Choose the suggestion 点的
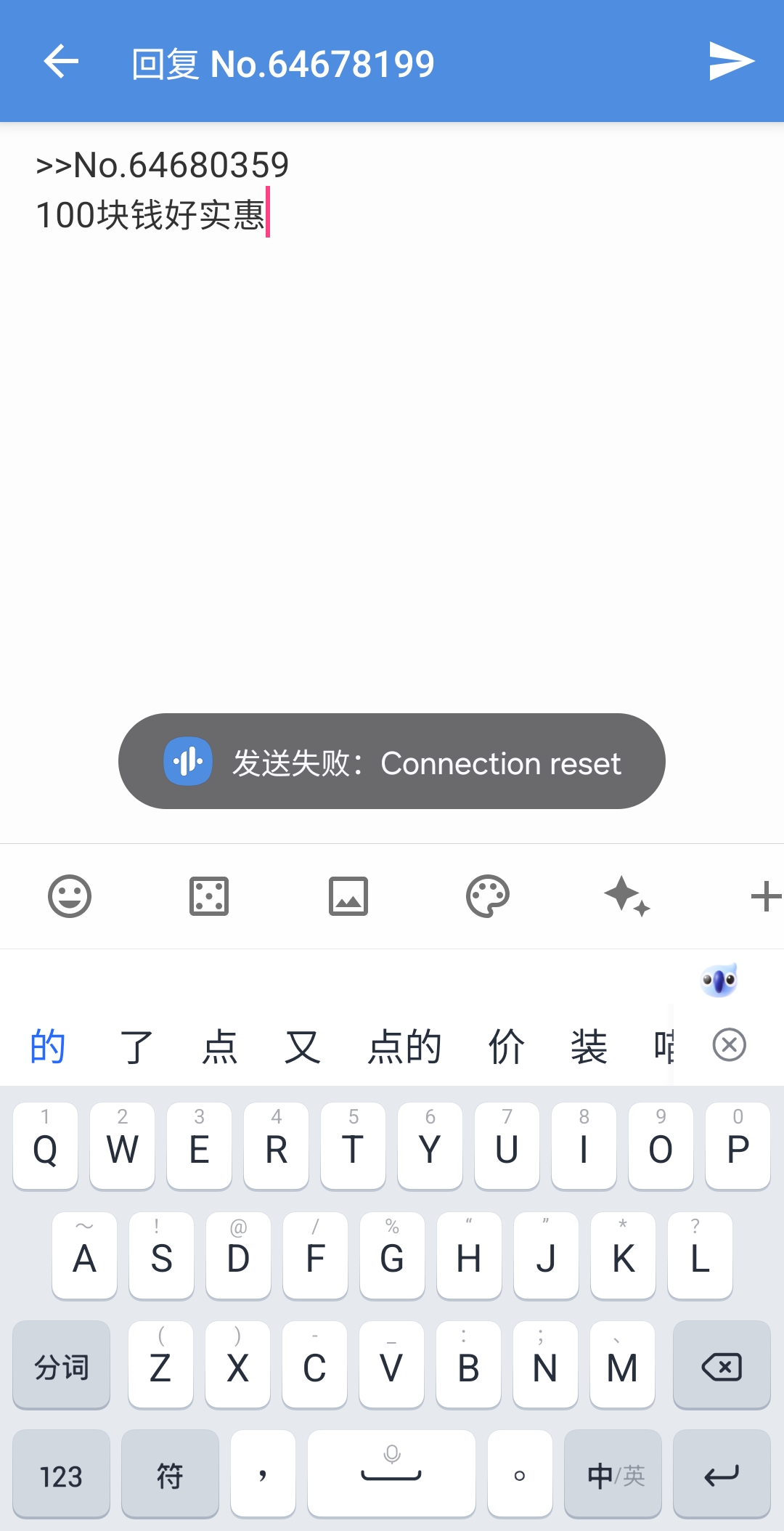 pyautogui.click(x=404, y=1047)
